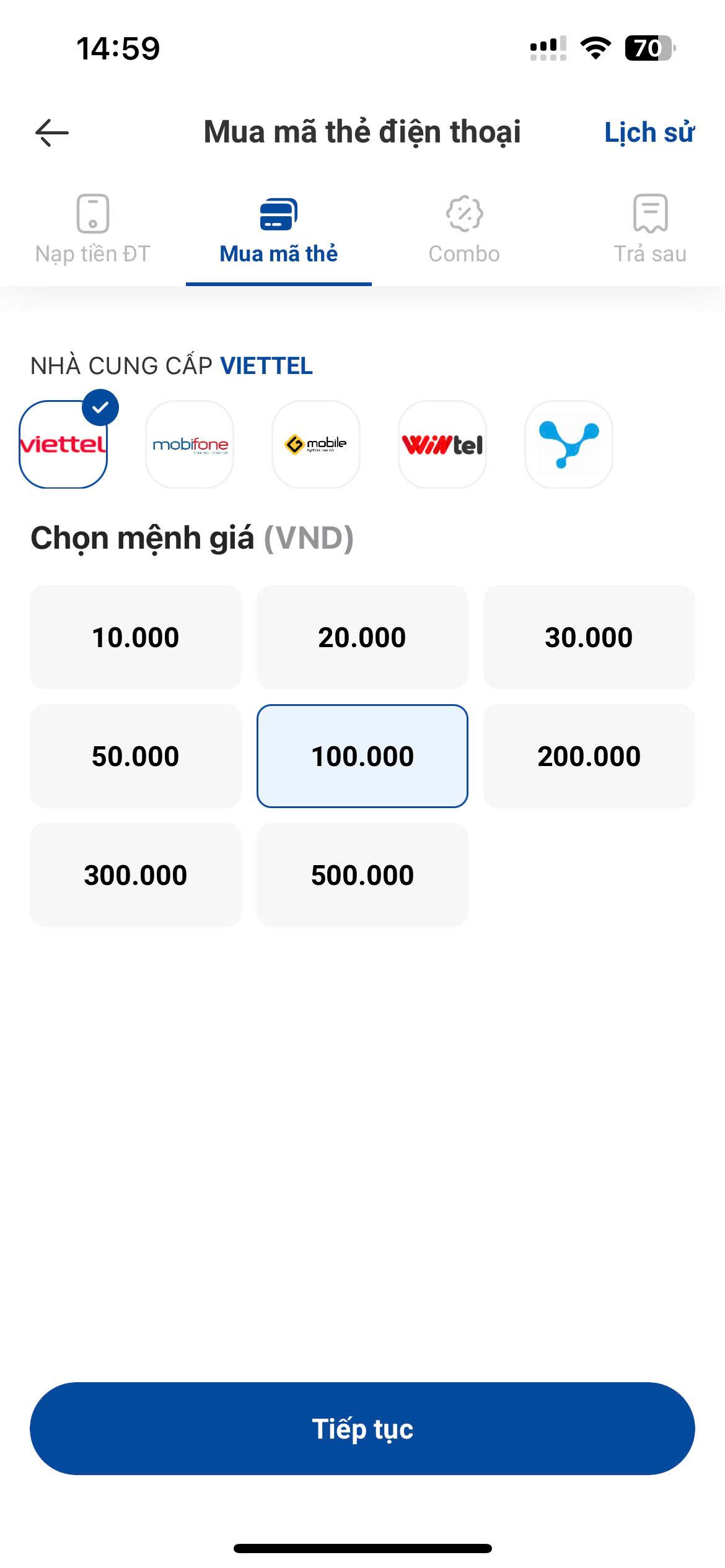725x1568 pixels.
Task: Select the 10.000 denomination
Action: [x=136, y=637]
